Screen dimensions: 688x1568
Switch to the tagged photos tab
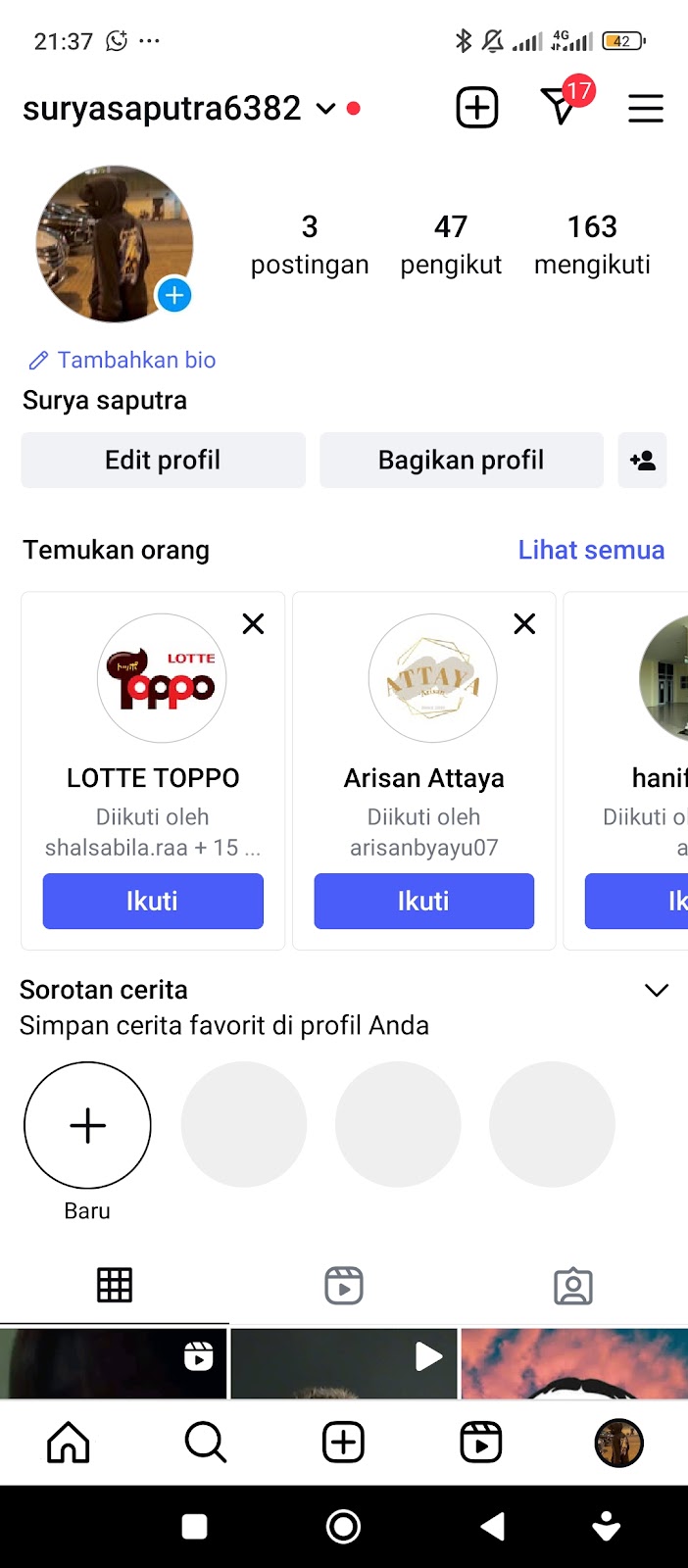573,1285
